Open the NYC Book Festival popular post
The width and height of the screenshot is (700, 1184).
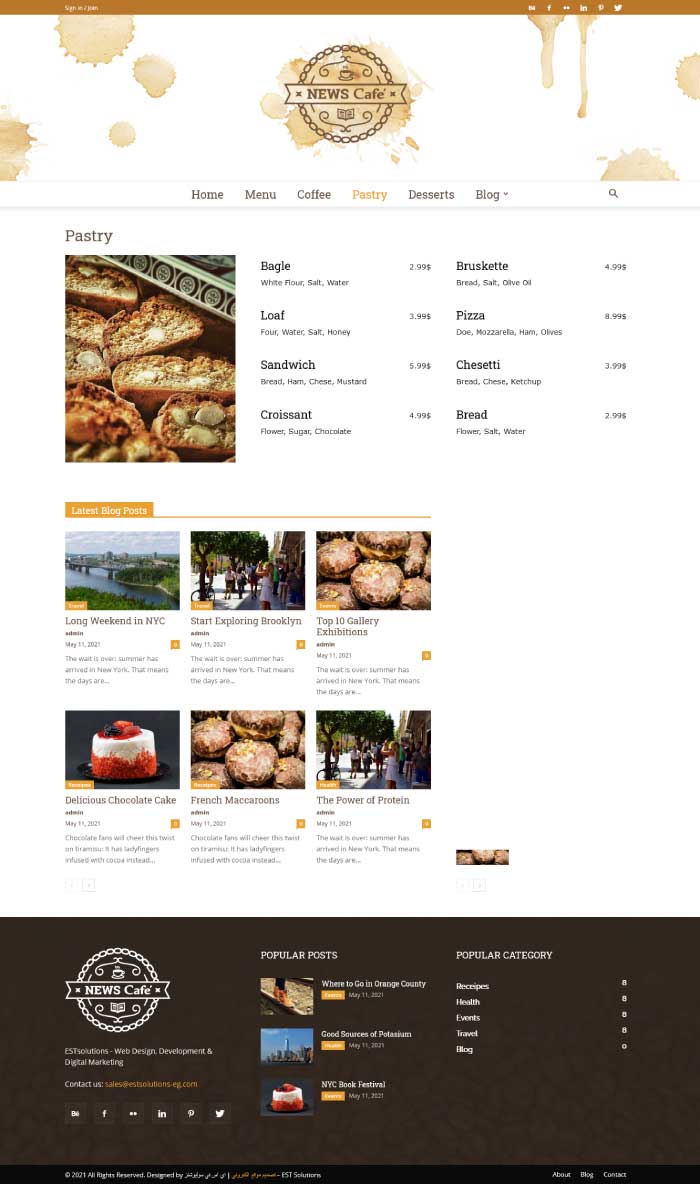pos(353,1084)
